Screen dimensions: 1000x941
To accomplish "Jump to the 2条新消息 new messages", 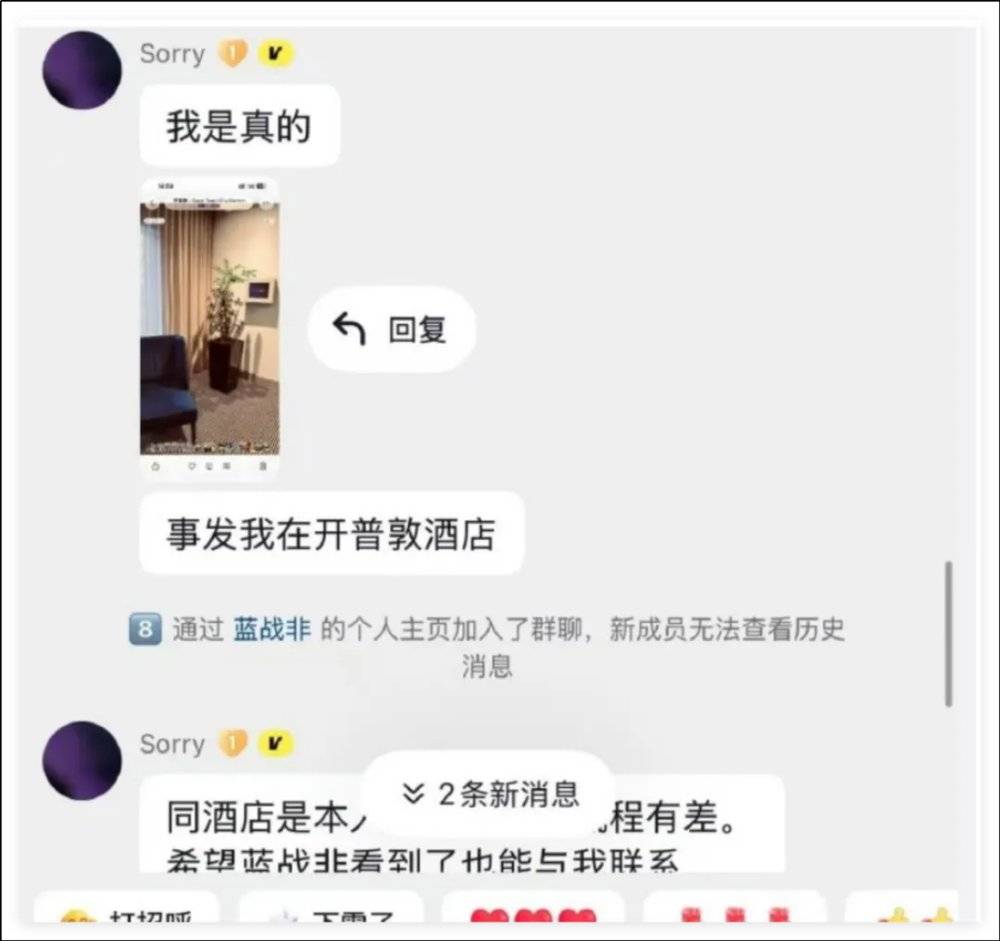I will click(x=489, y=794).
